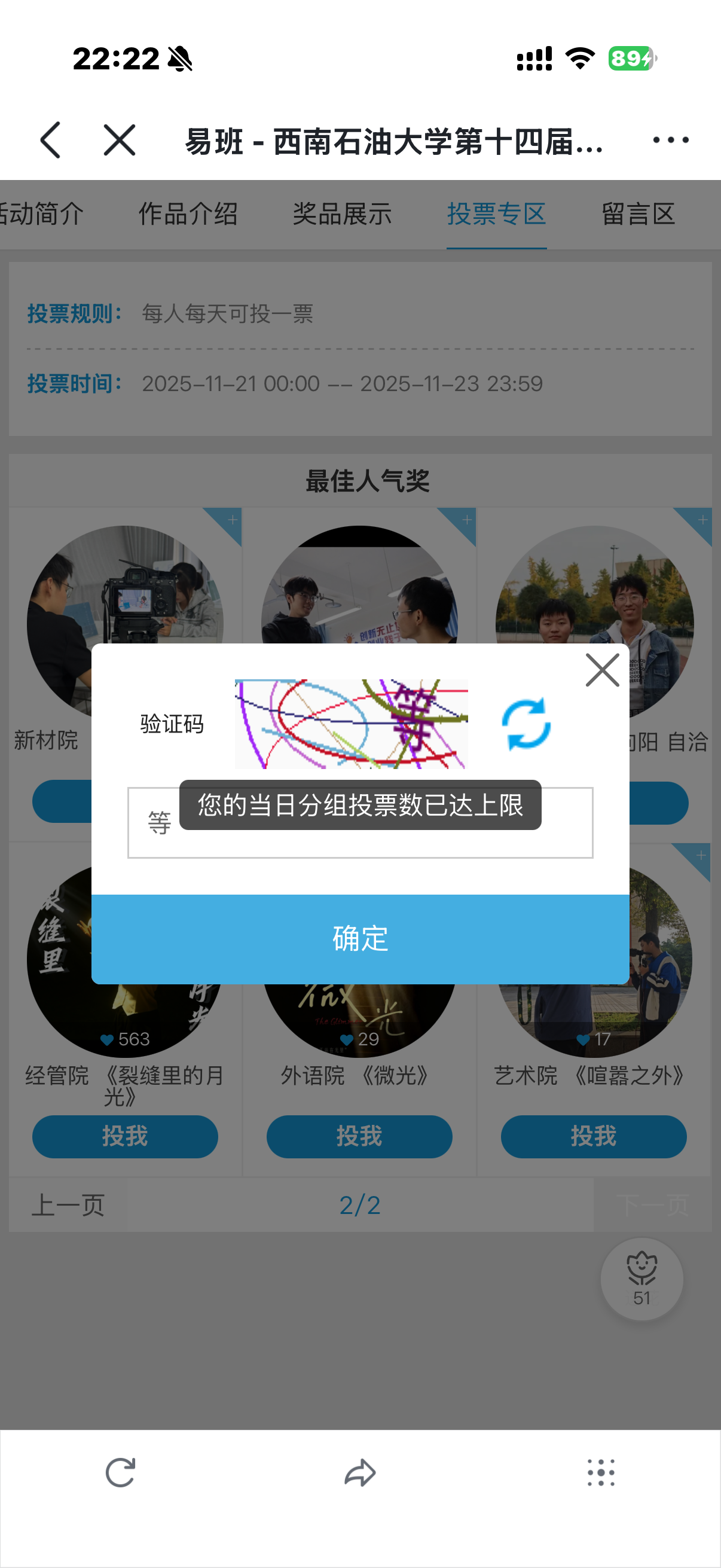Open the dotted grid menu in toolbar
The image size is (721, 1568).
click(601, 1472)
